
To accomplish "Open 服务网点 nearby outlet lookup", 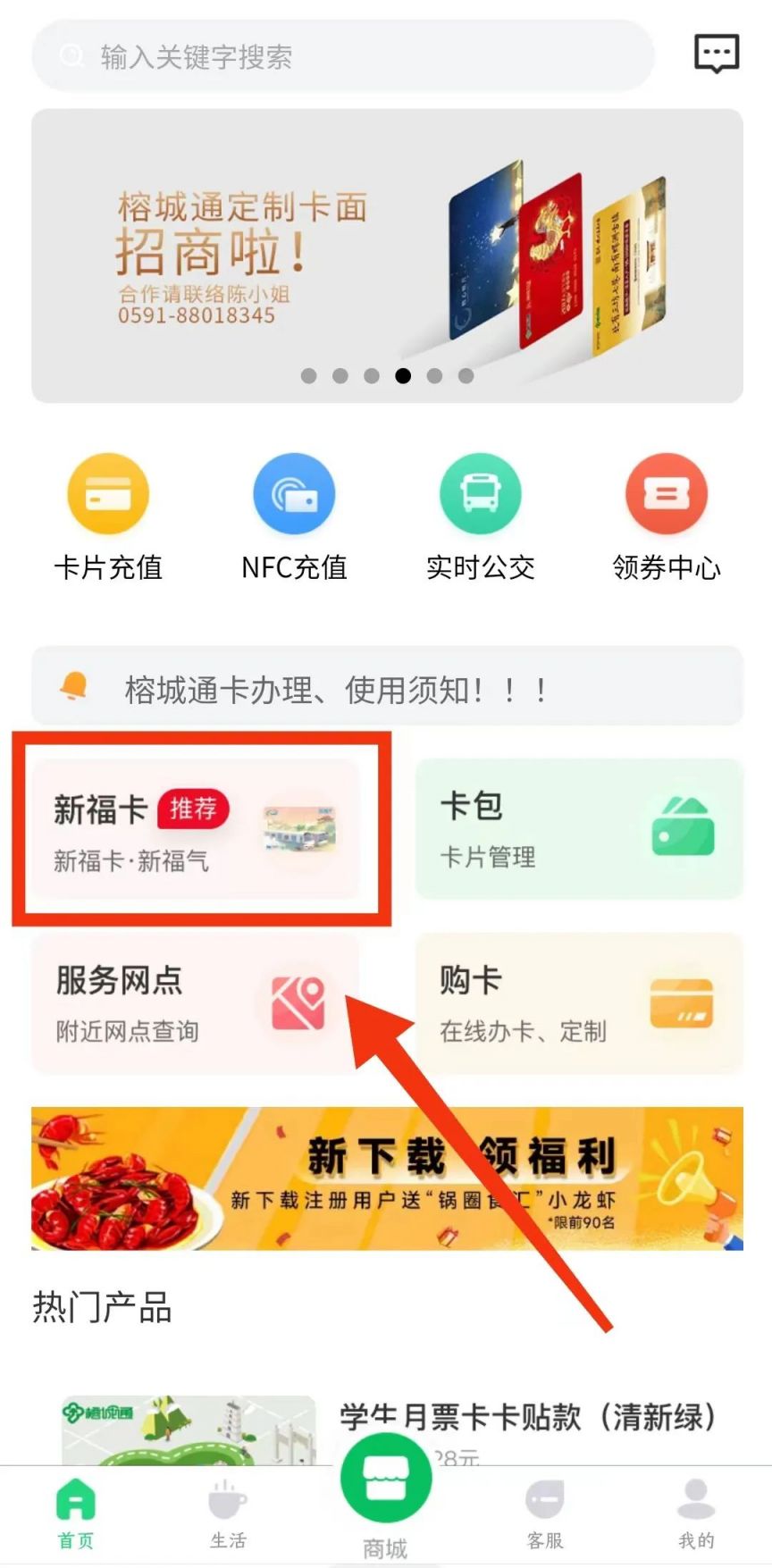I will point(195,1003).
